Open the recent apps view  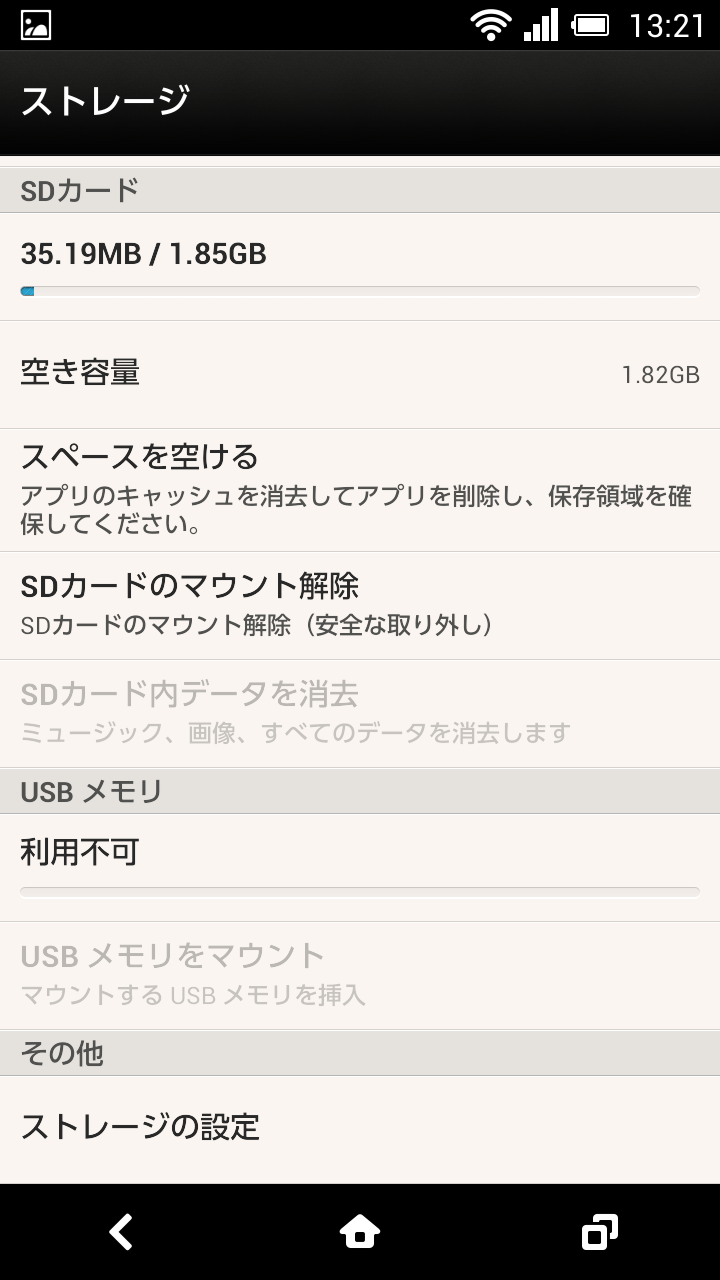point(599,1232)
